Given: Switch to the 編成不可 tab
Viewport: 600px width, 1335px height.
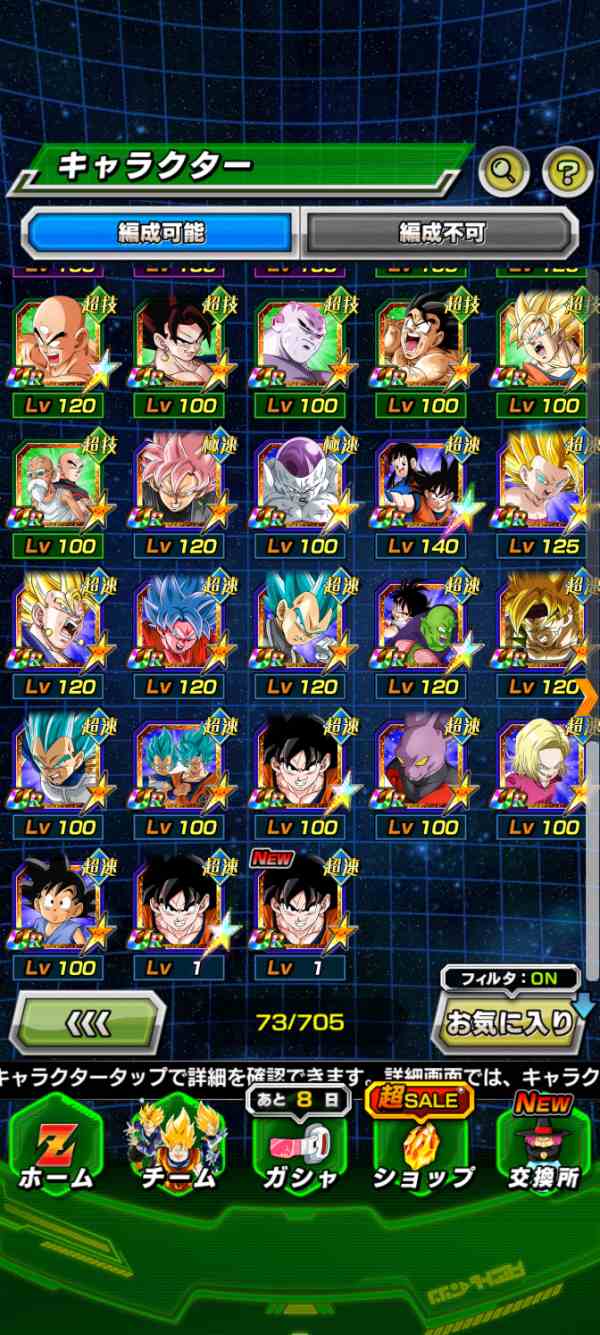Looking at the screenshot, I should tap(441, 233).
